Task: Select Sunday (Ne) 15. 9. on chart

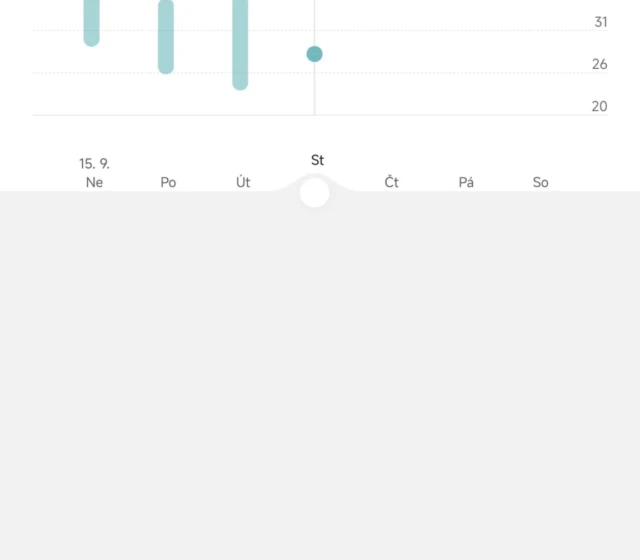Action: click(94, 174)
